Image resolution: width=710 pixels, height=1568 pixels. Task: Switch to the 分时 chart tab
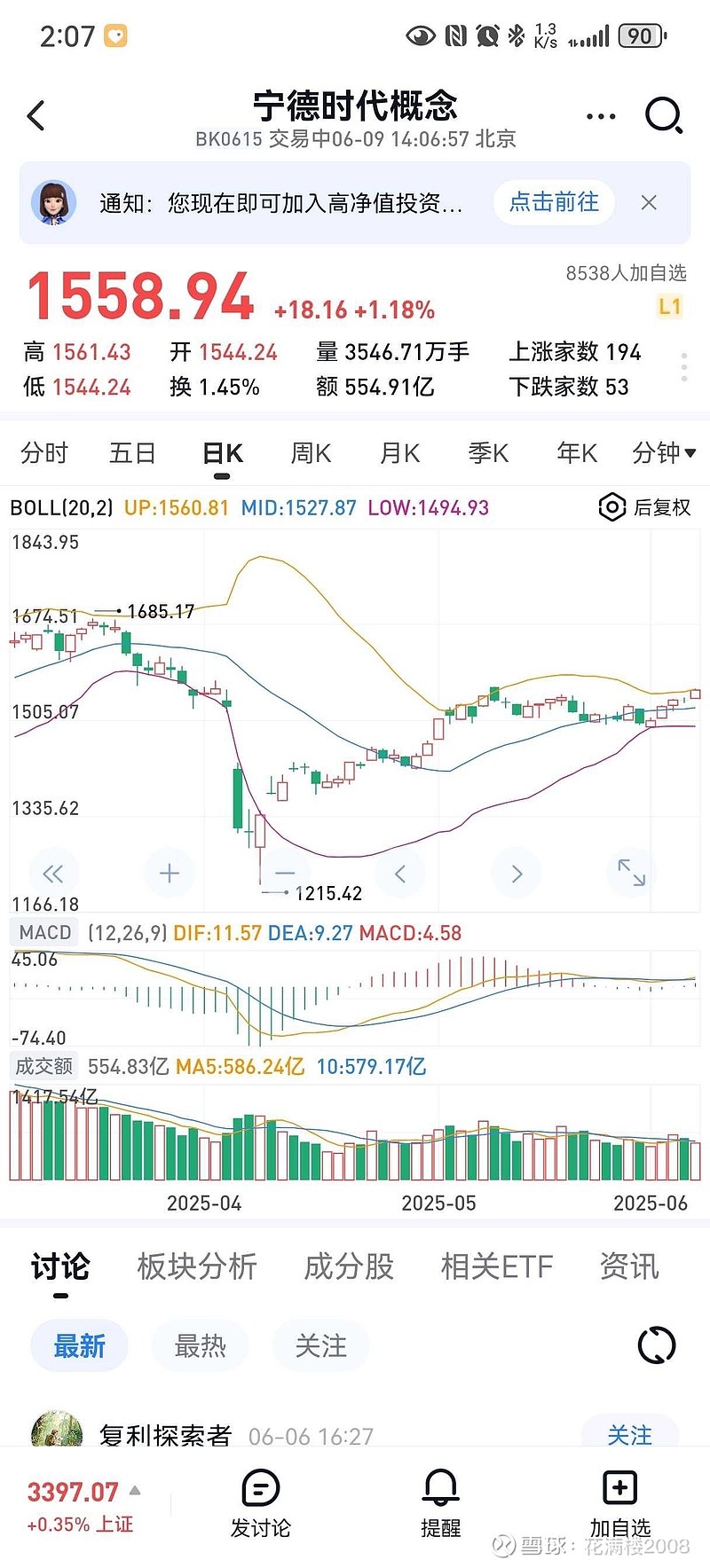(x=43, y=453)
